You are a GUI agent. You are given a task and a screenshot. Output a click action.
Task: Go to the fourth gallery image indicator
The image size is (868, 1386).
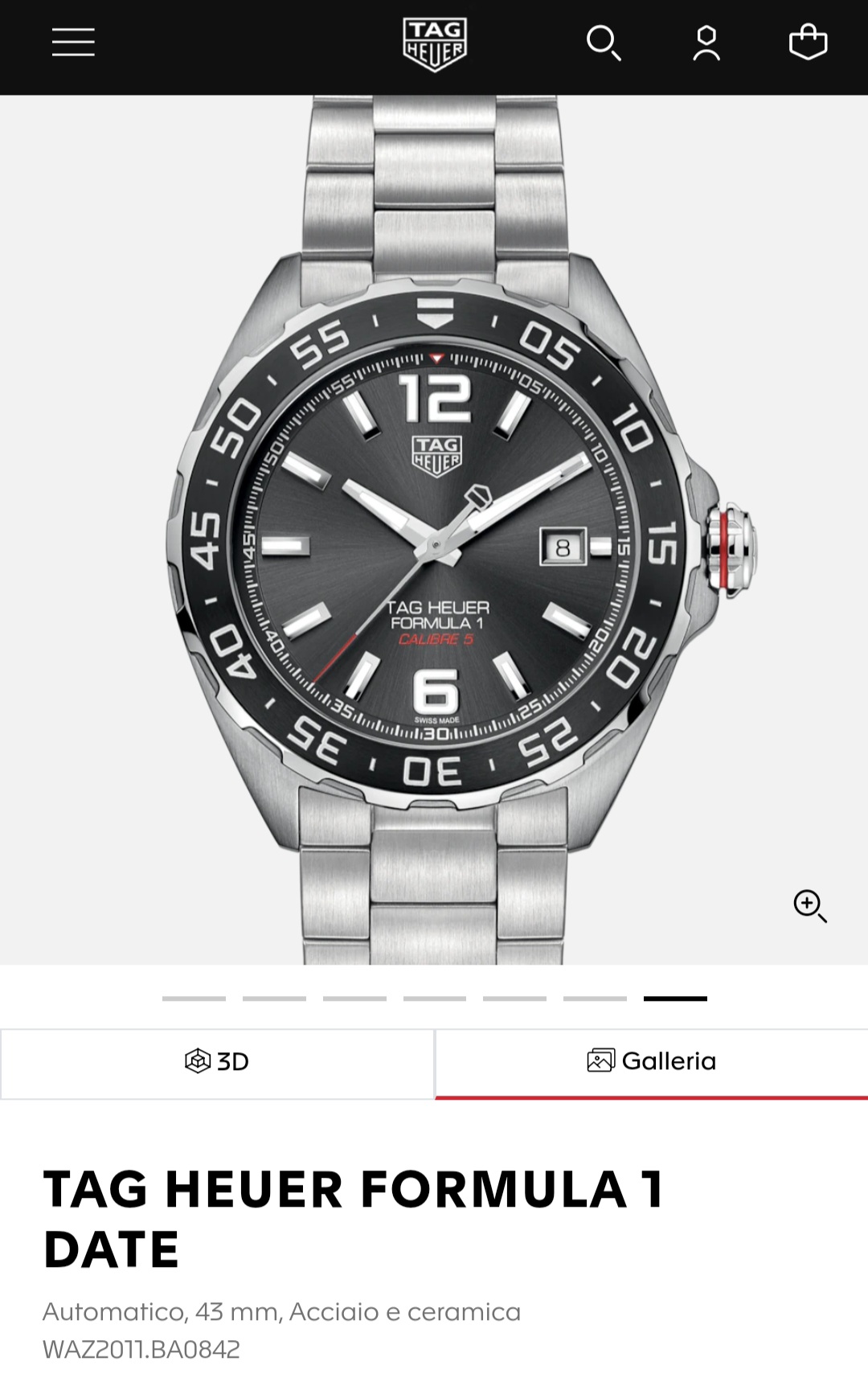(435, 998)
